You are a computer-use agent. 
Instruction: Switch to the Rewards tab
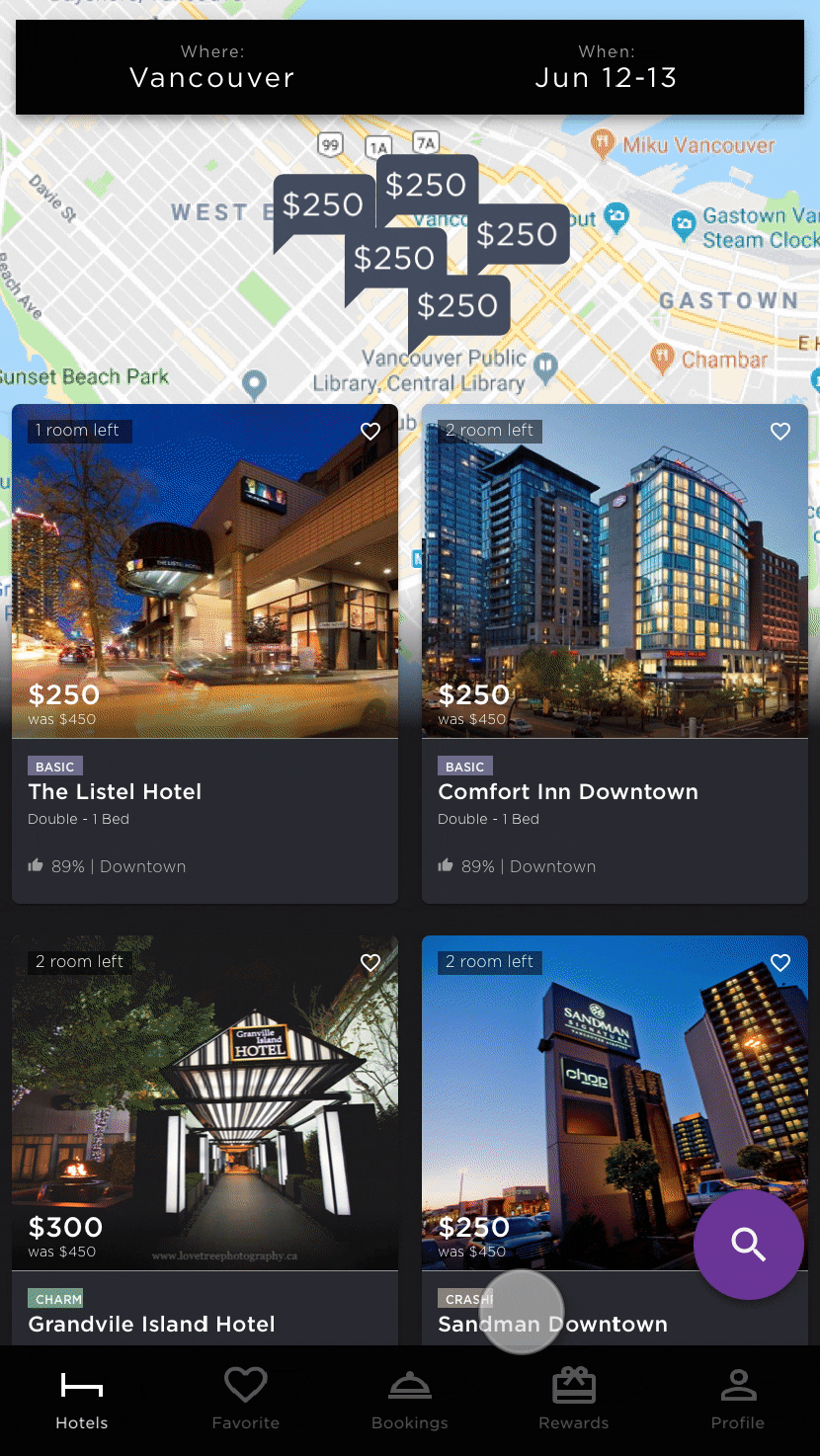click(x=574, y=1400)
